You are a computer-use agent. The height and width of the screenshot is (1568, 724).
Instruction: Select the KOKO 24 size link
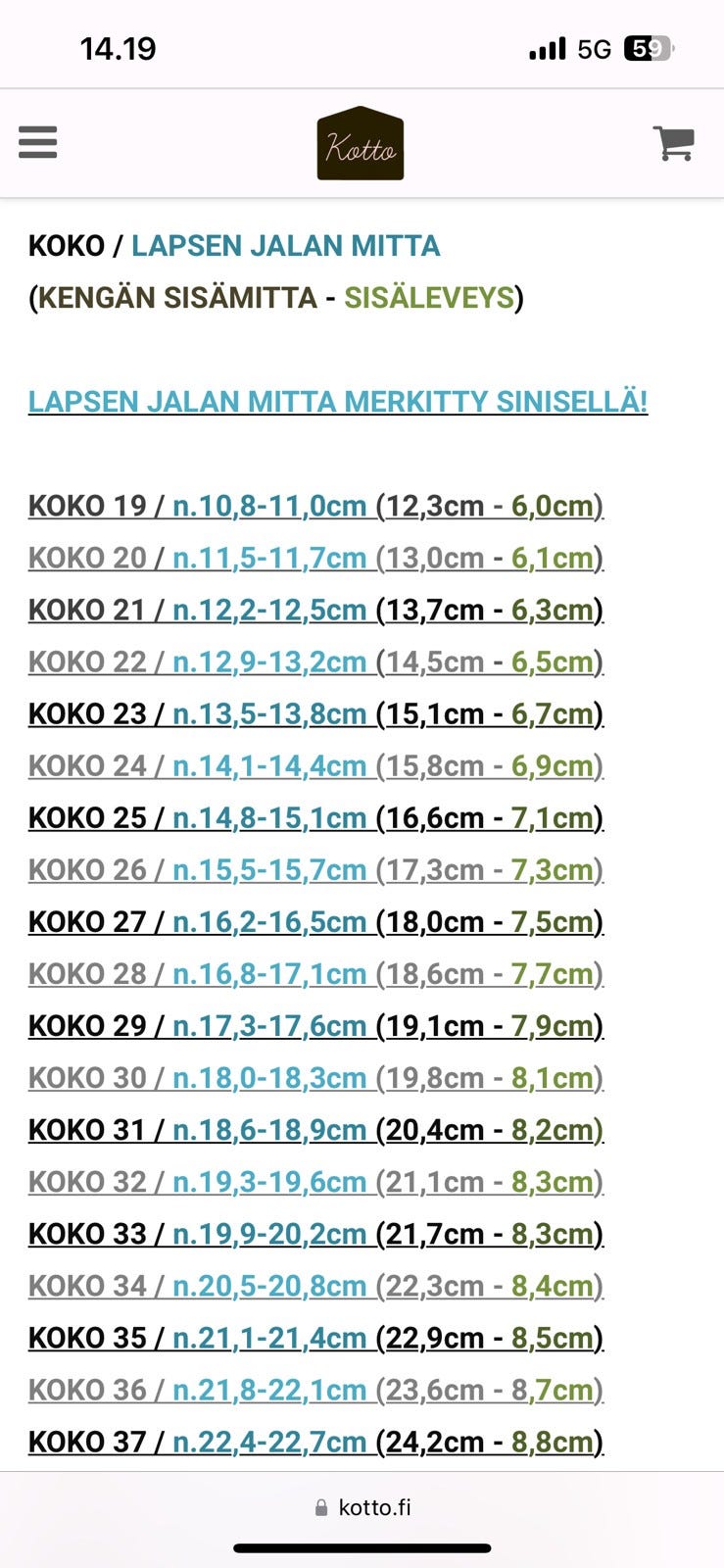(x=315, y=766)
